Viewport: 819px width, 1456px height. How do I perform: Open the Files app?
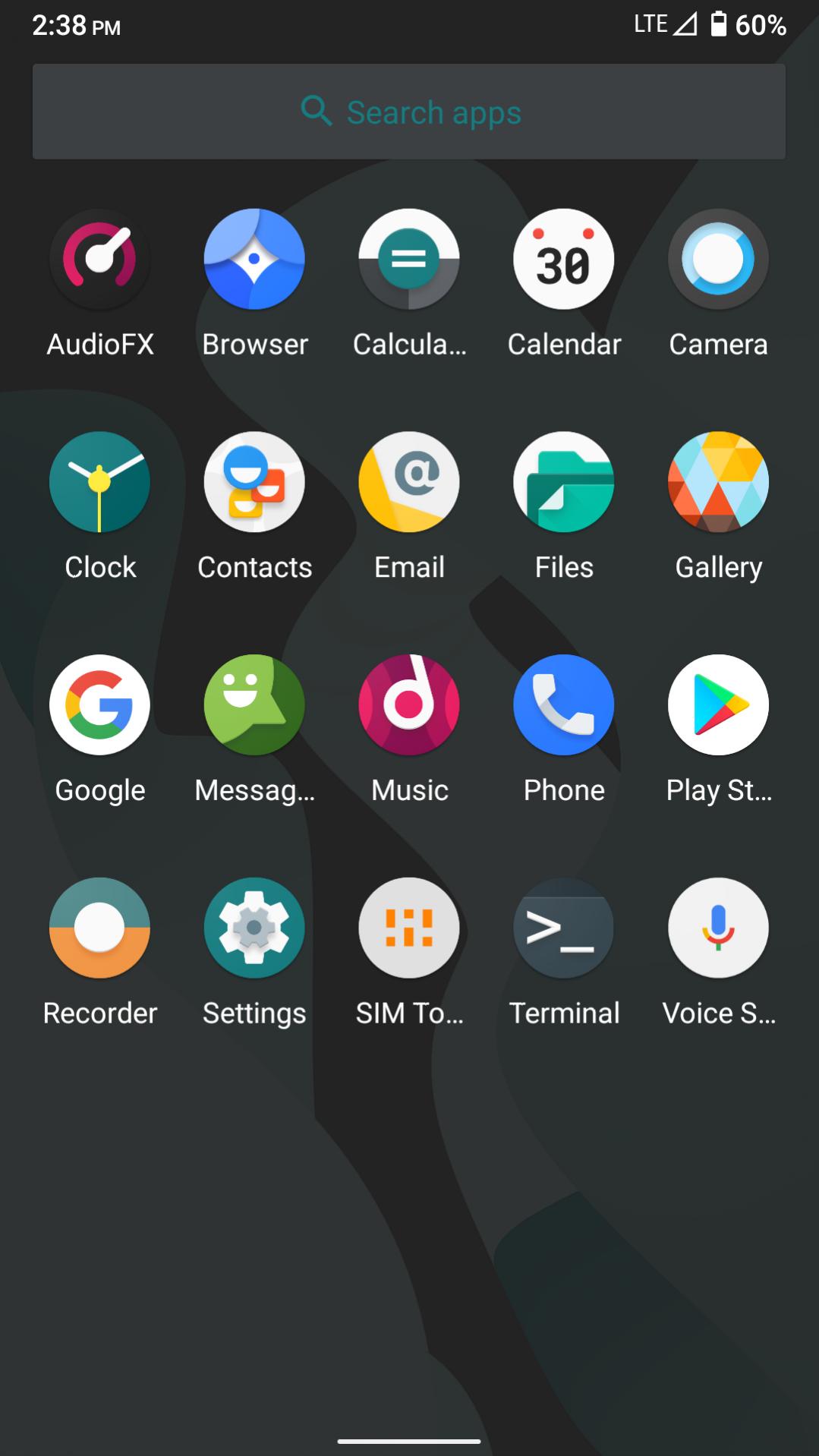pyautogui.click(x=564, y=482)
